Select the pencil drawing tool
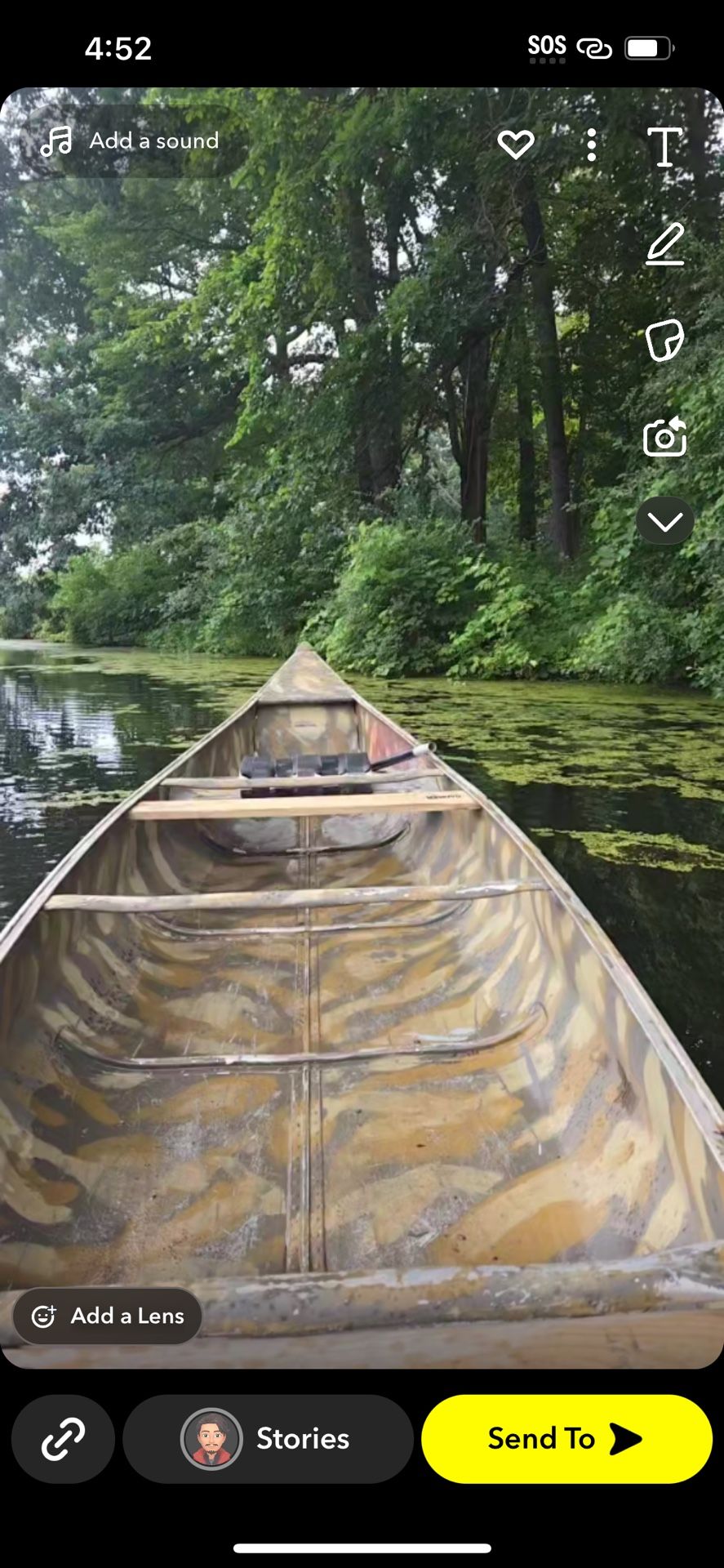 click(x=664, y=244)
